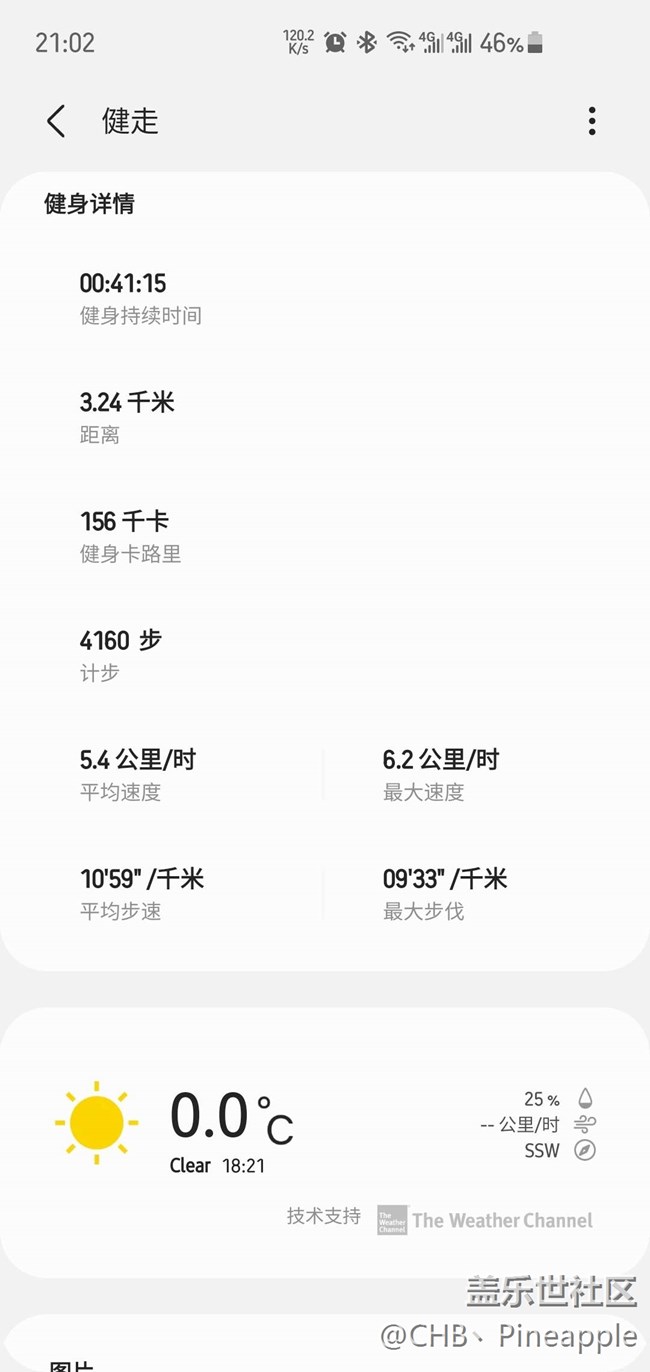Screen dimensions: 650x1372
Task: Go back from the 健走 screen
Action: [x=56, y=121]
